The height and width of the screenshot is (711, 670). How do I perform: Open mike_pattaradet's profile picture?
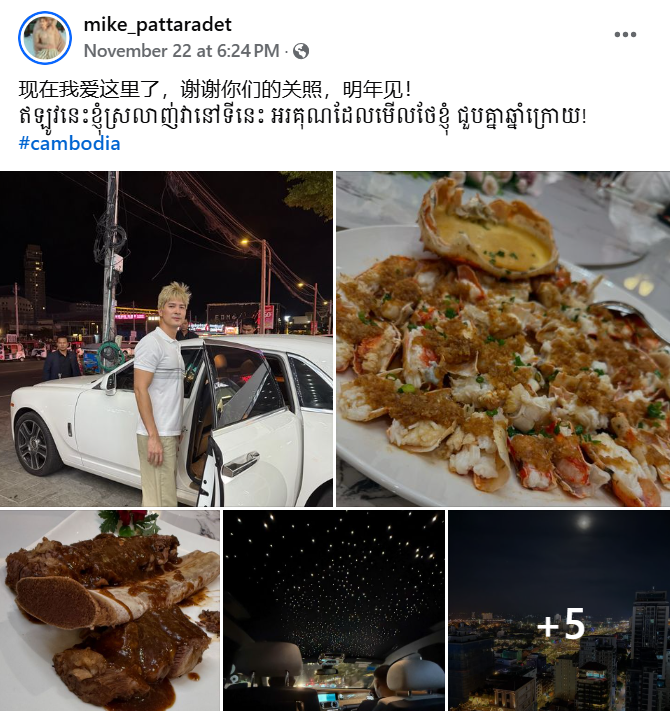[45, 38]
